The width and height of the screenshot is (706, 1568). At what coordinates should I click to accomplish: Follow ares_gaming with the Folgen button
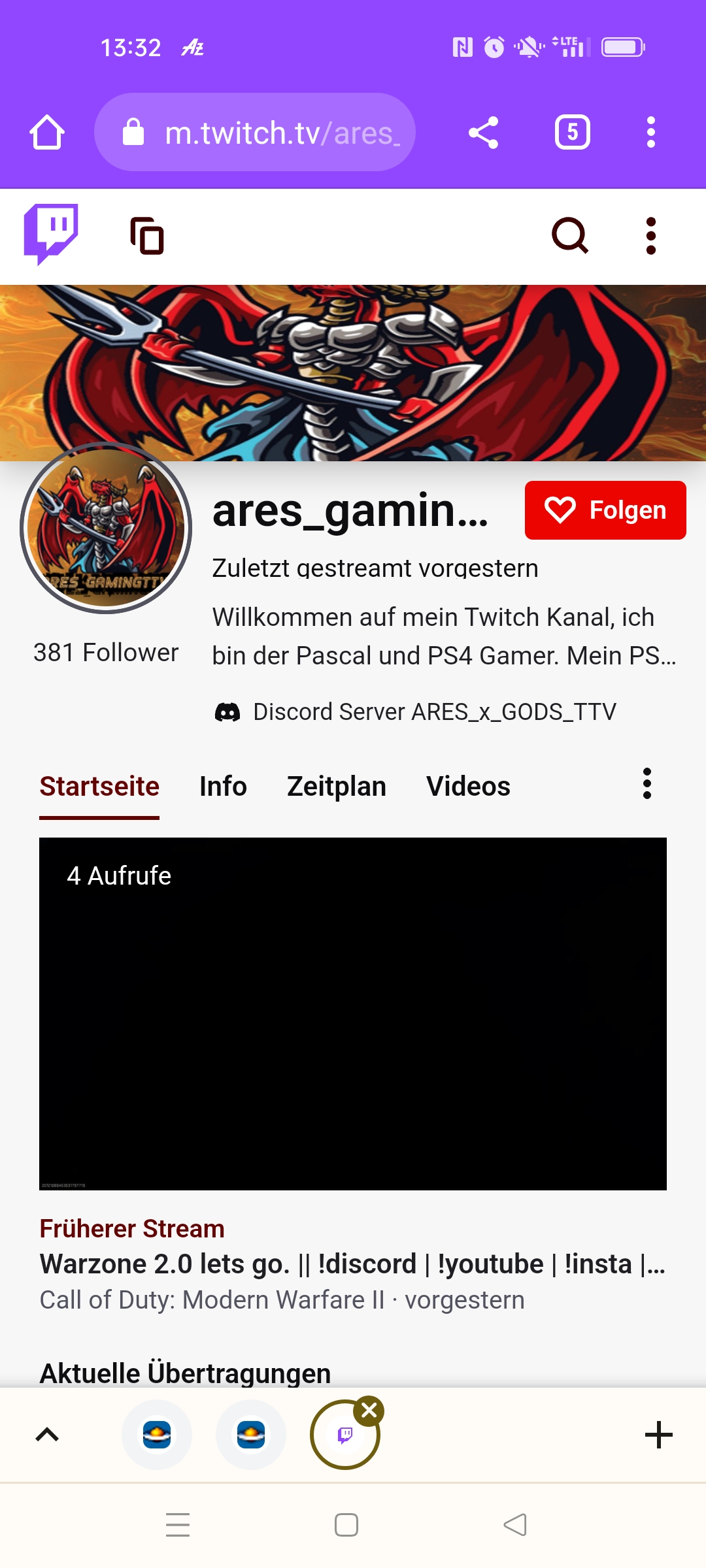click(605, 510)
